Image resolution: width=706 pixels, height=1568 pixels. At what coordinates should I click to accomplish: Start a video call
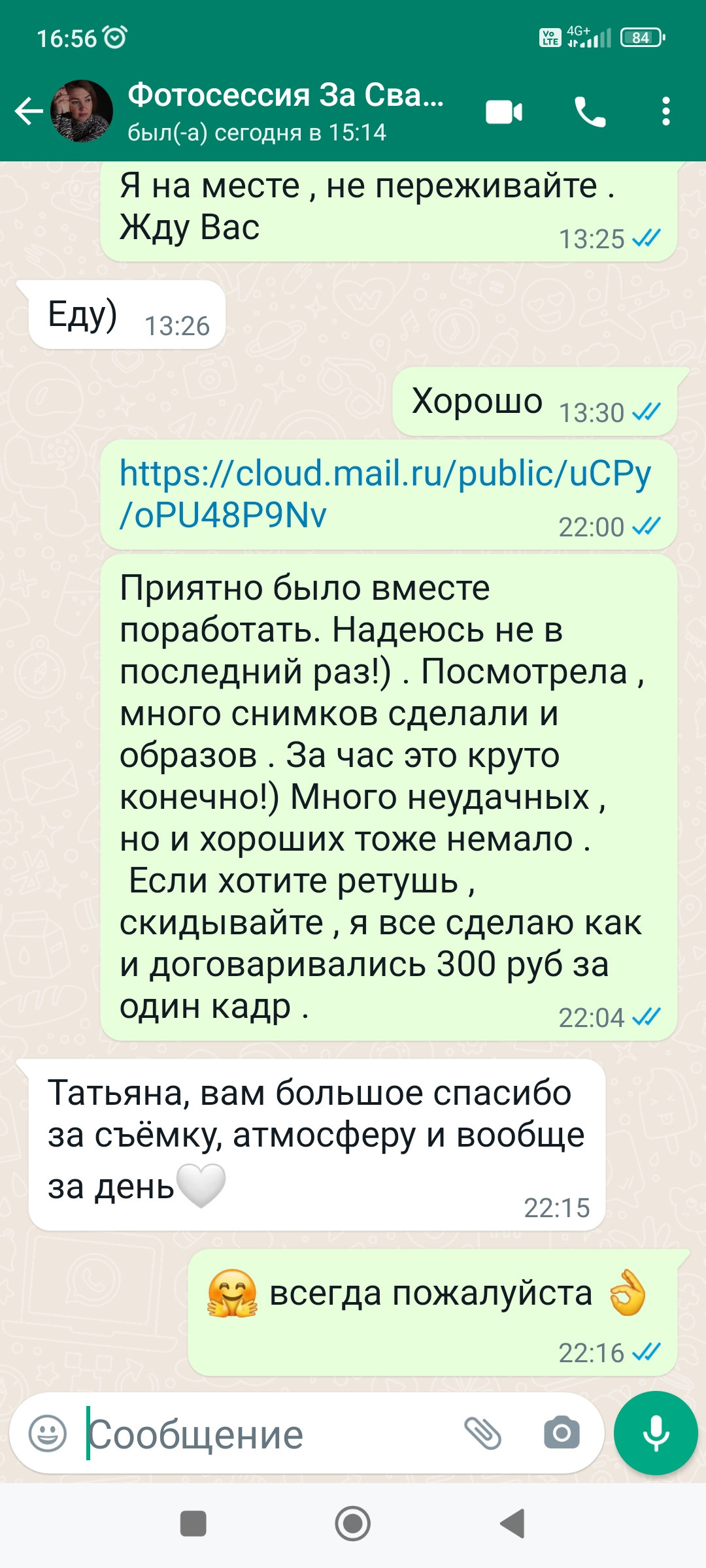[x=504, y=112]
